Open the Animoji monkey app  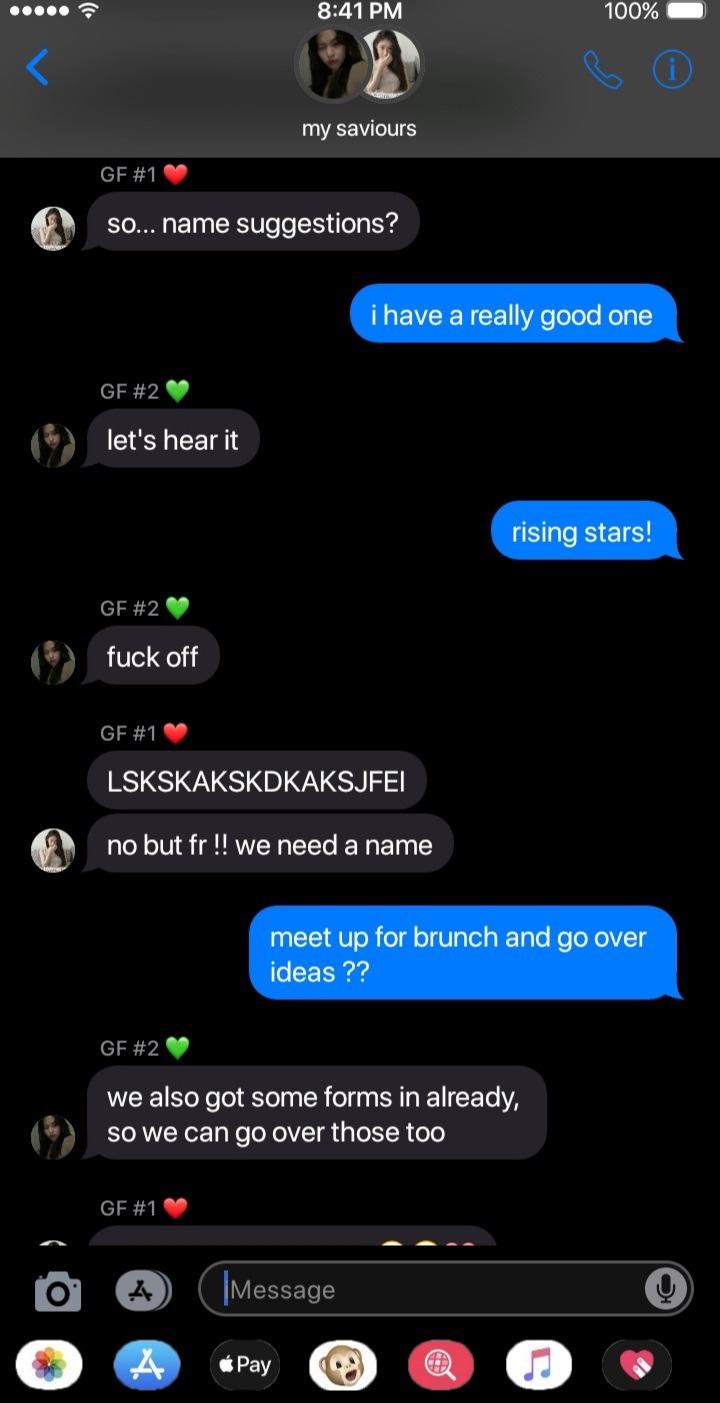[343, 1365]
